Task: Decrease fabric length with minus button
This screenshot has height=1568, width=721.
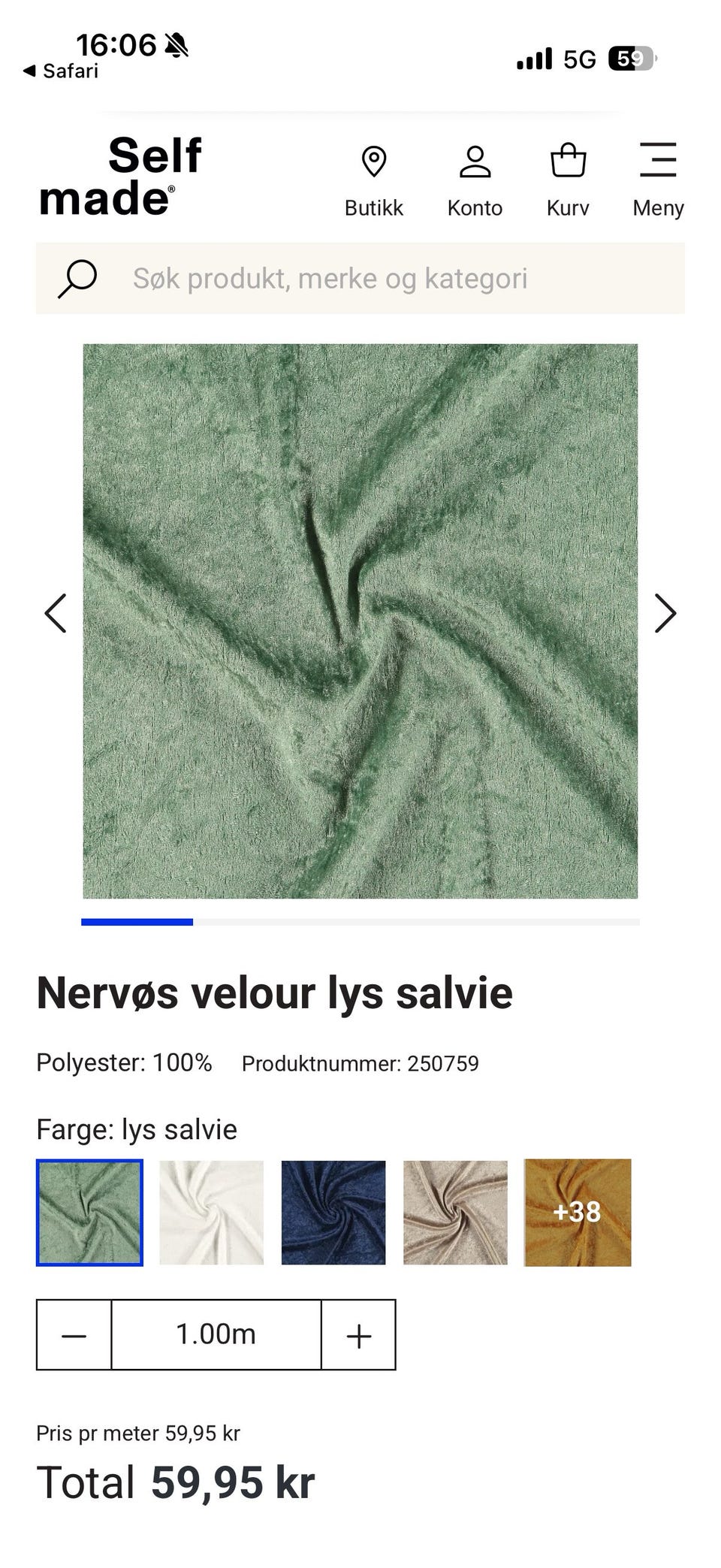Action: [x=74, y=1335]
